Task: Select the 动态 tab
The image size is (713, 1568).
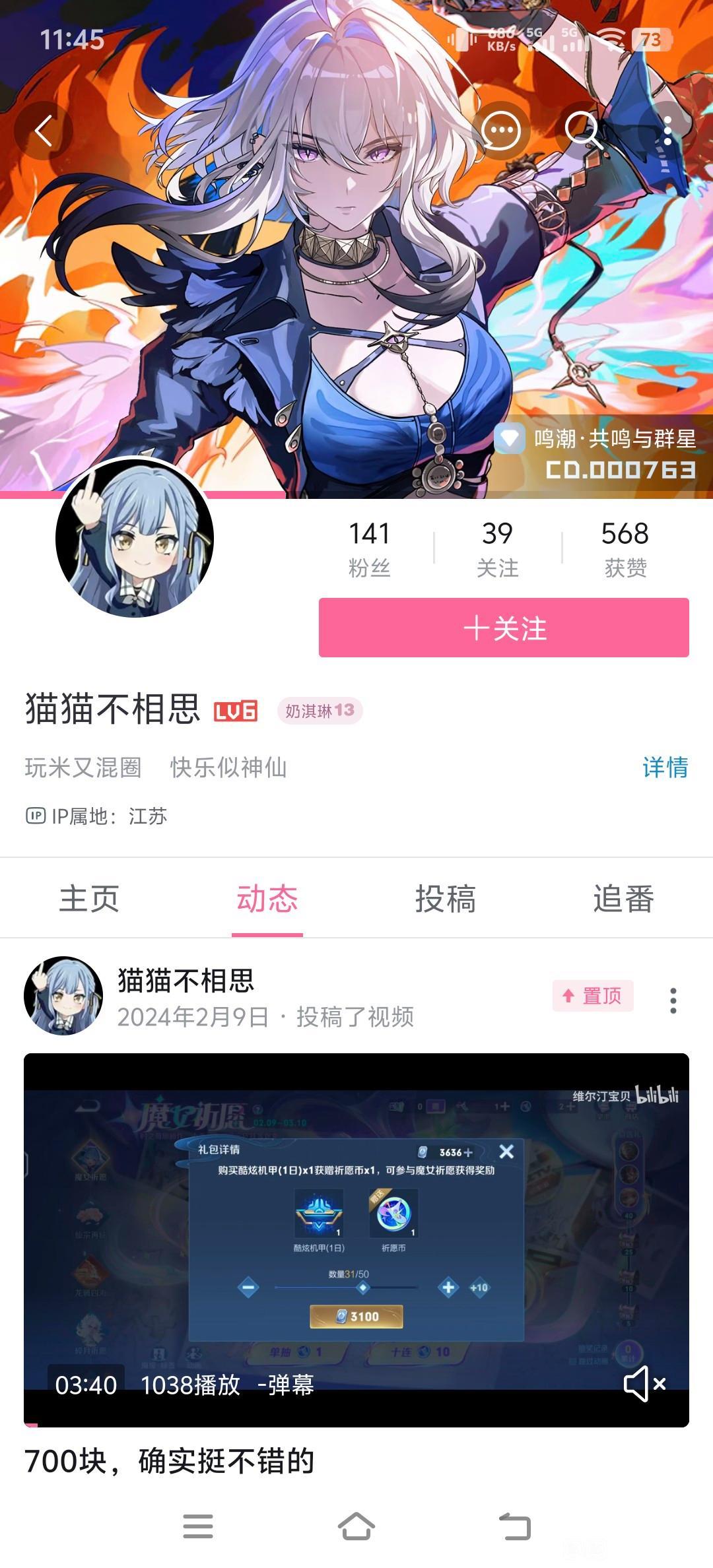Action: pyautogui.click(x=267, y=899)
